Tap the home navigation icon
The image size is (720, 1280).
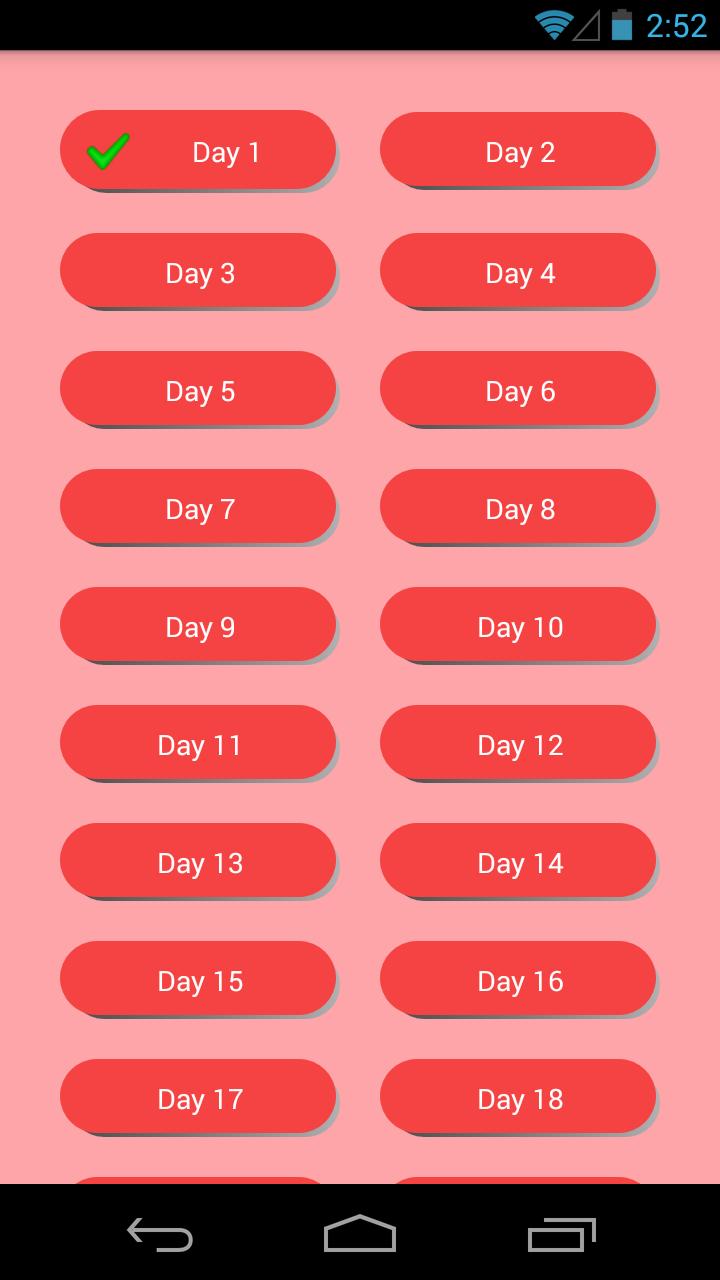click(360, 1235)
